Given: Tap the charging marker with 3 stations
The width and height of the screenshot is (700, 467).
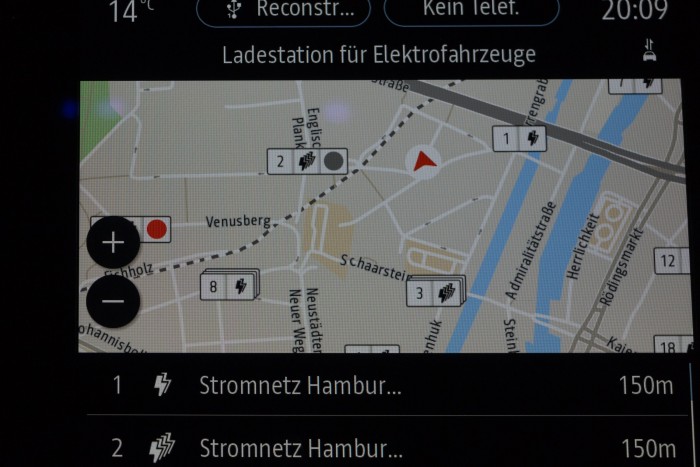Looking at the screenshot, I should tap(435, 293).
